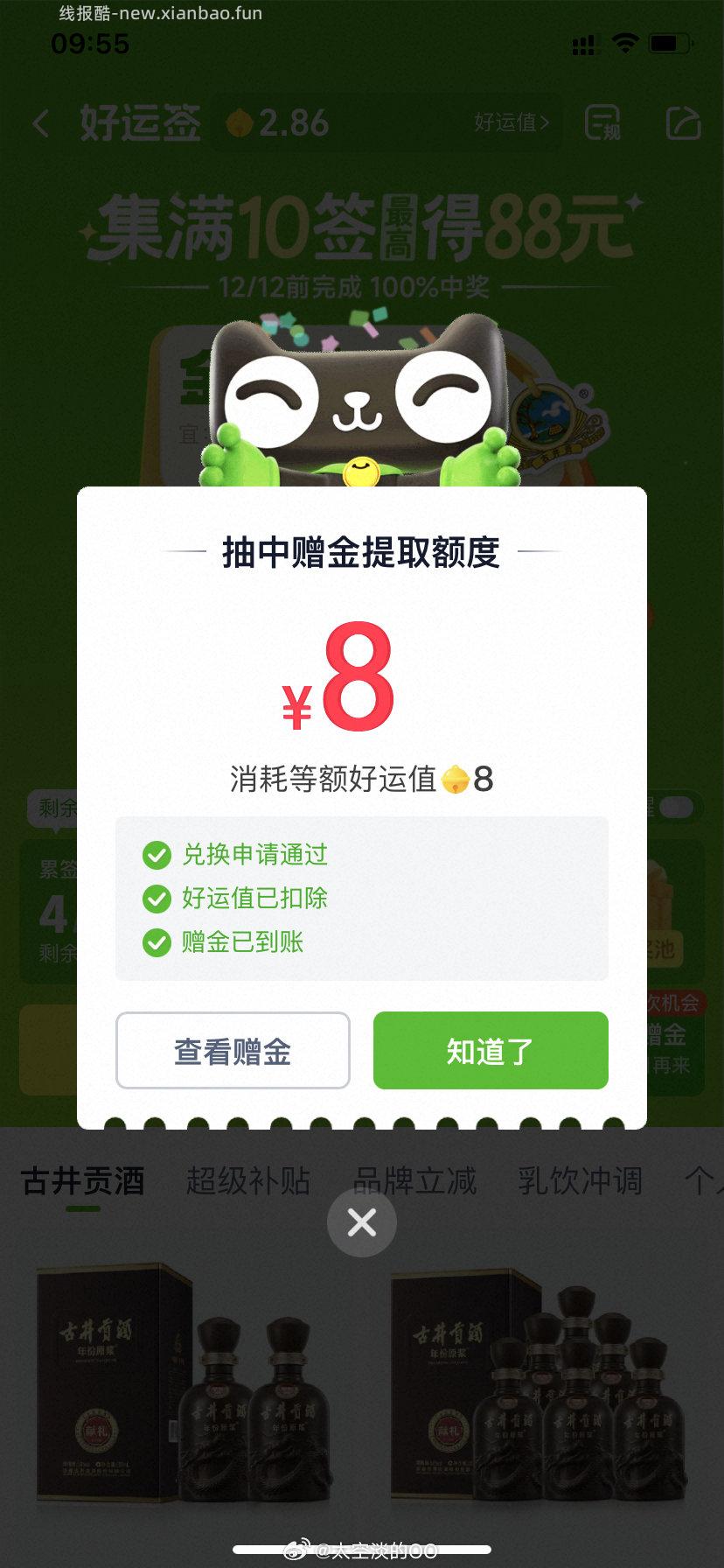Viewport: 724px width, 1568px height.
Task: Switch to the 超级补贴 tab
Action: tap(248, 1180)
